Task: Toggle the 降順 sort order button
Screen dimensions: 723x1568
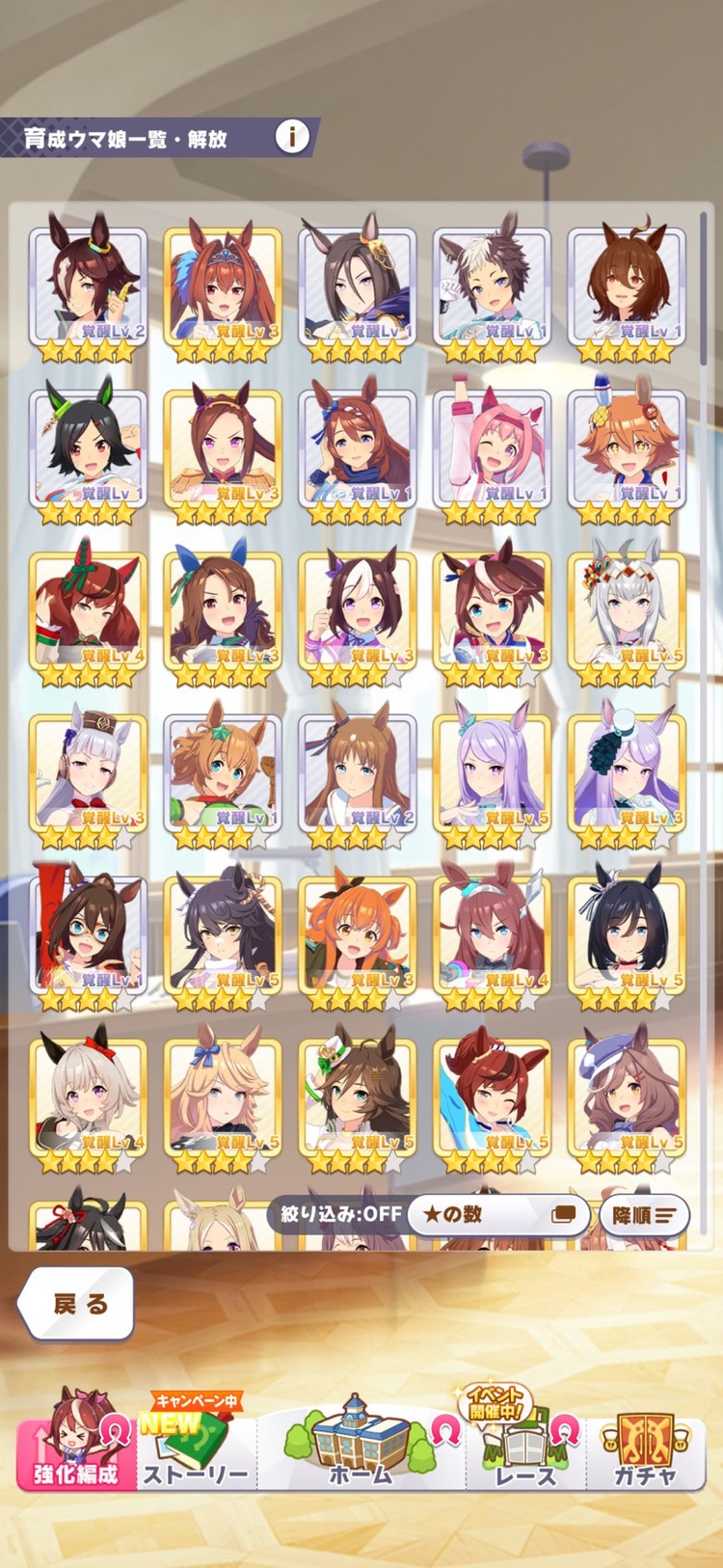Action: coord(644,1215)
